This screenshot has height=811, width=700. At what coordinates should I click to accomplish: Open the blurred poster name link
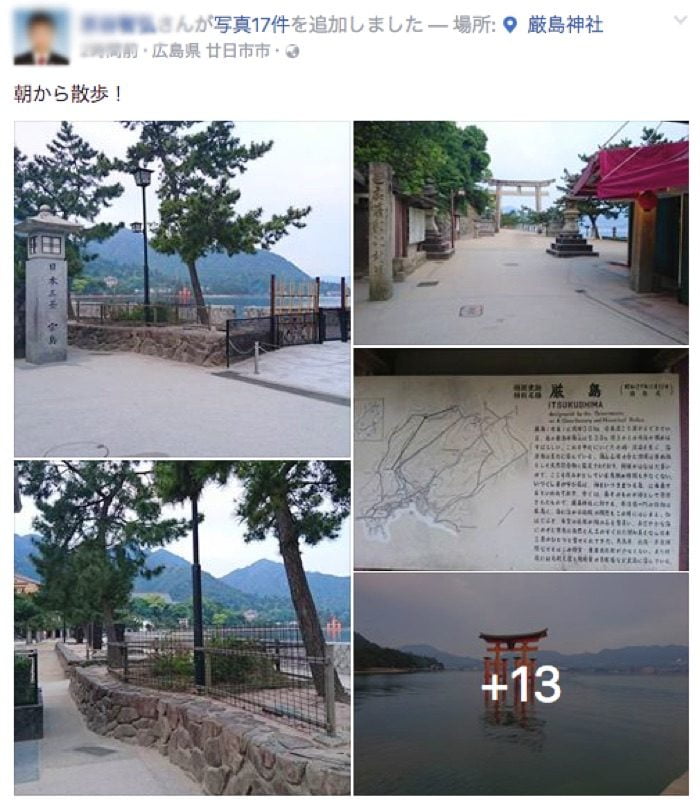click(x=124, y=25)
